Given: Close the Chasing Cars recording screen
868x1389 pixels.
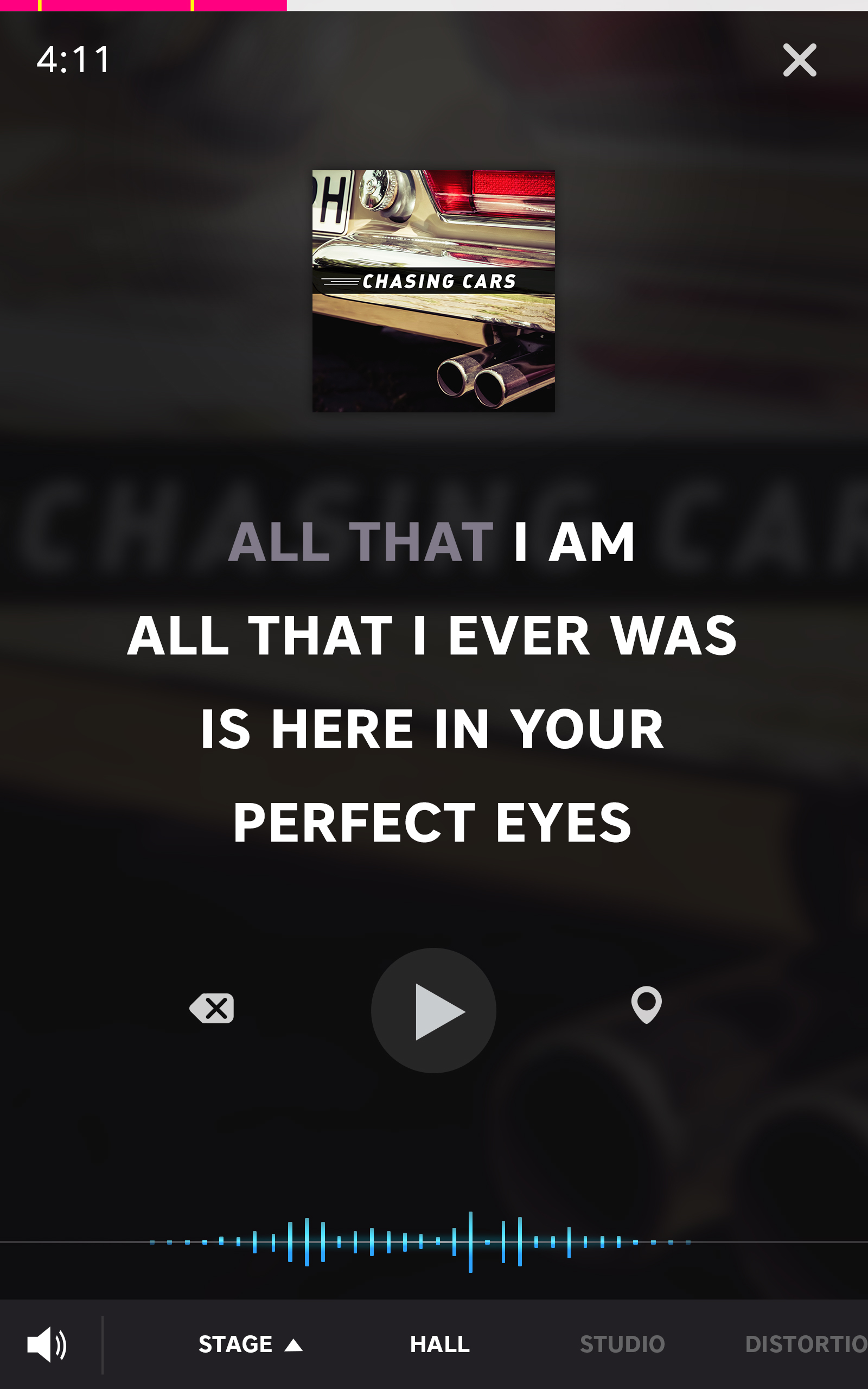Looking at the screenshot, I should [x=799, y=60].
